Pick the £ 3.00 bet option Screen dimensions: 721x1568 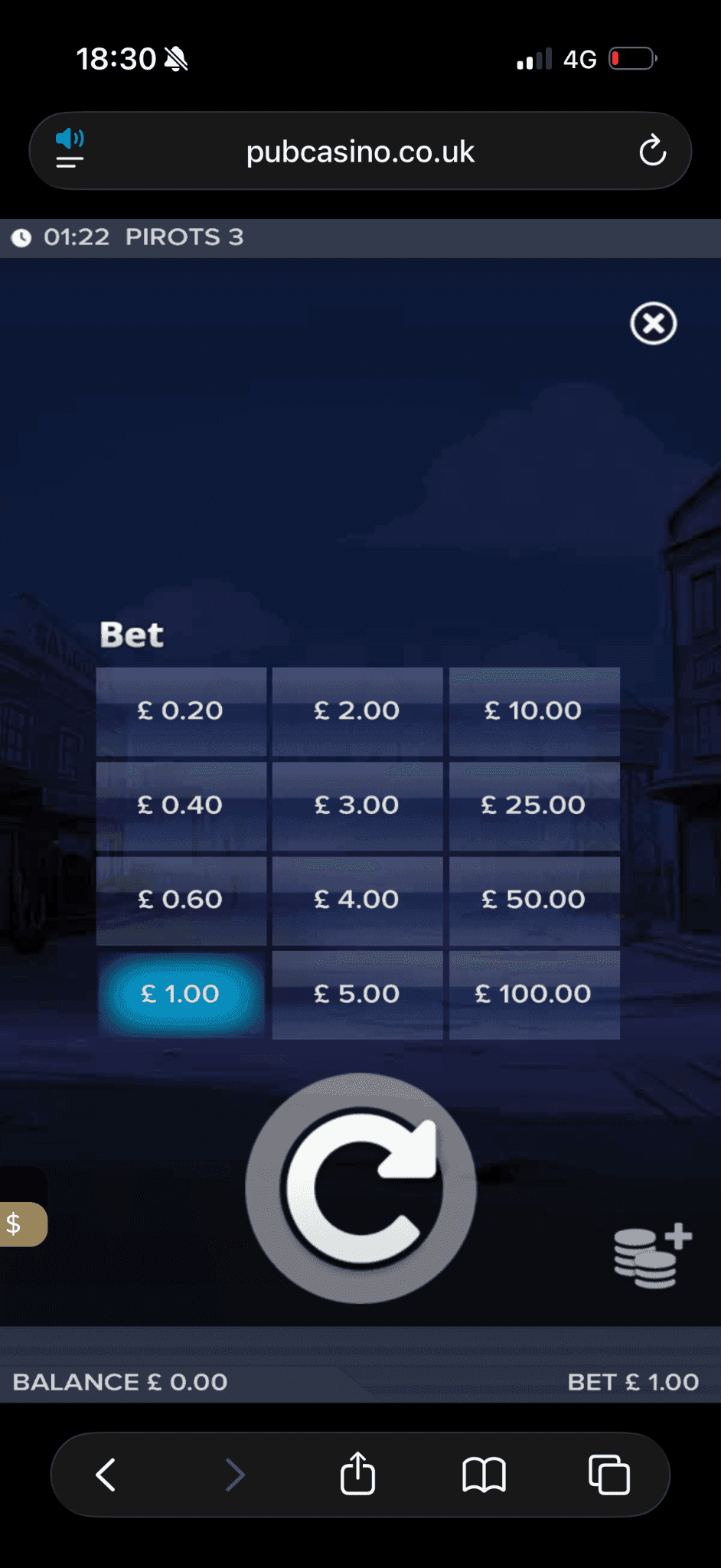pos(357,805)
